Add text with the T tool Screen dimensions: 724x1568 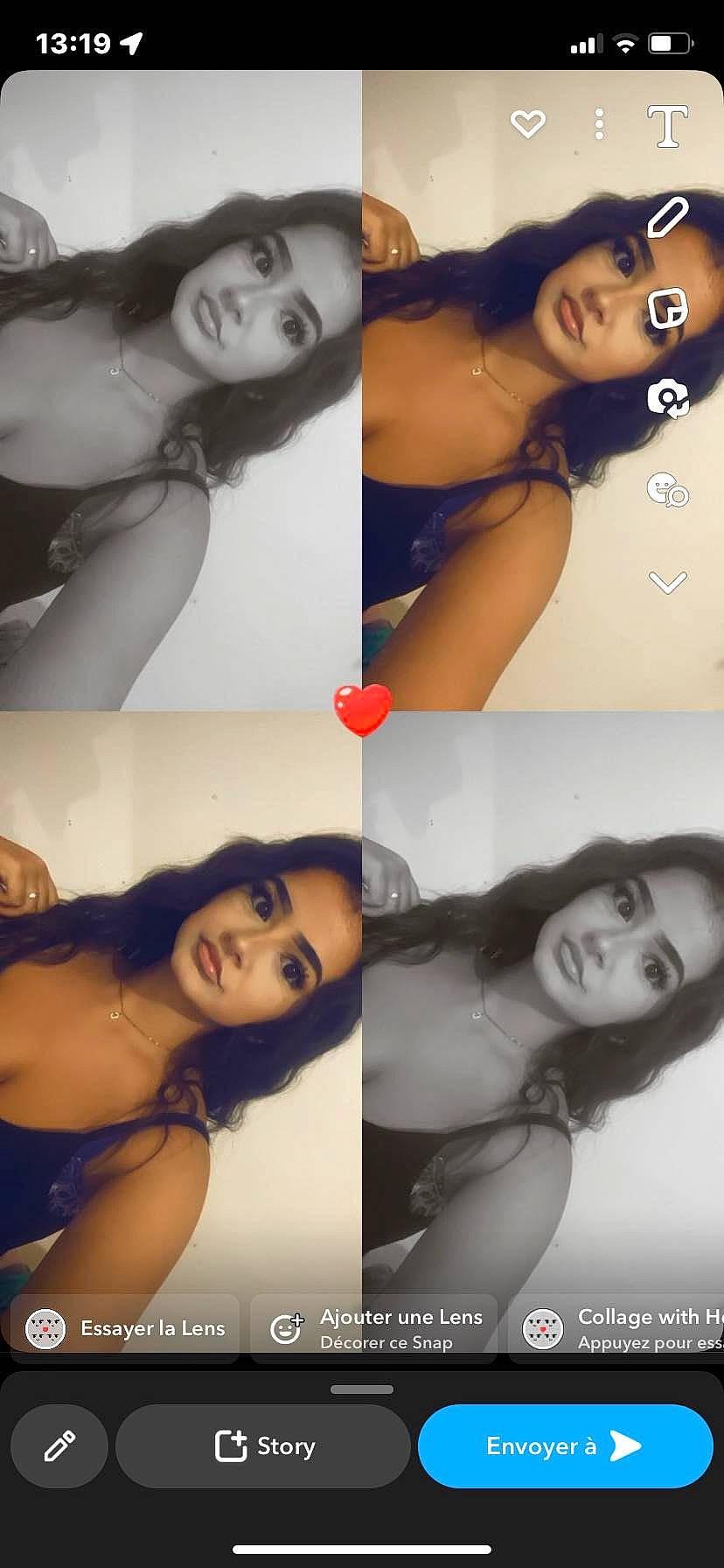point(667,126)
